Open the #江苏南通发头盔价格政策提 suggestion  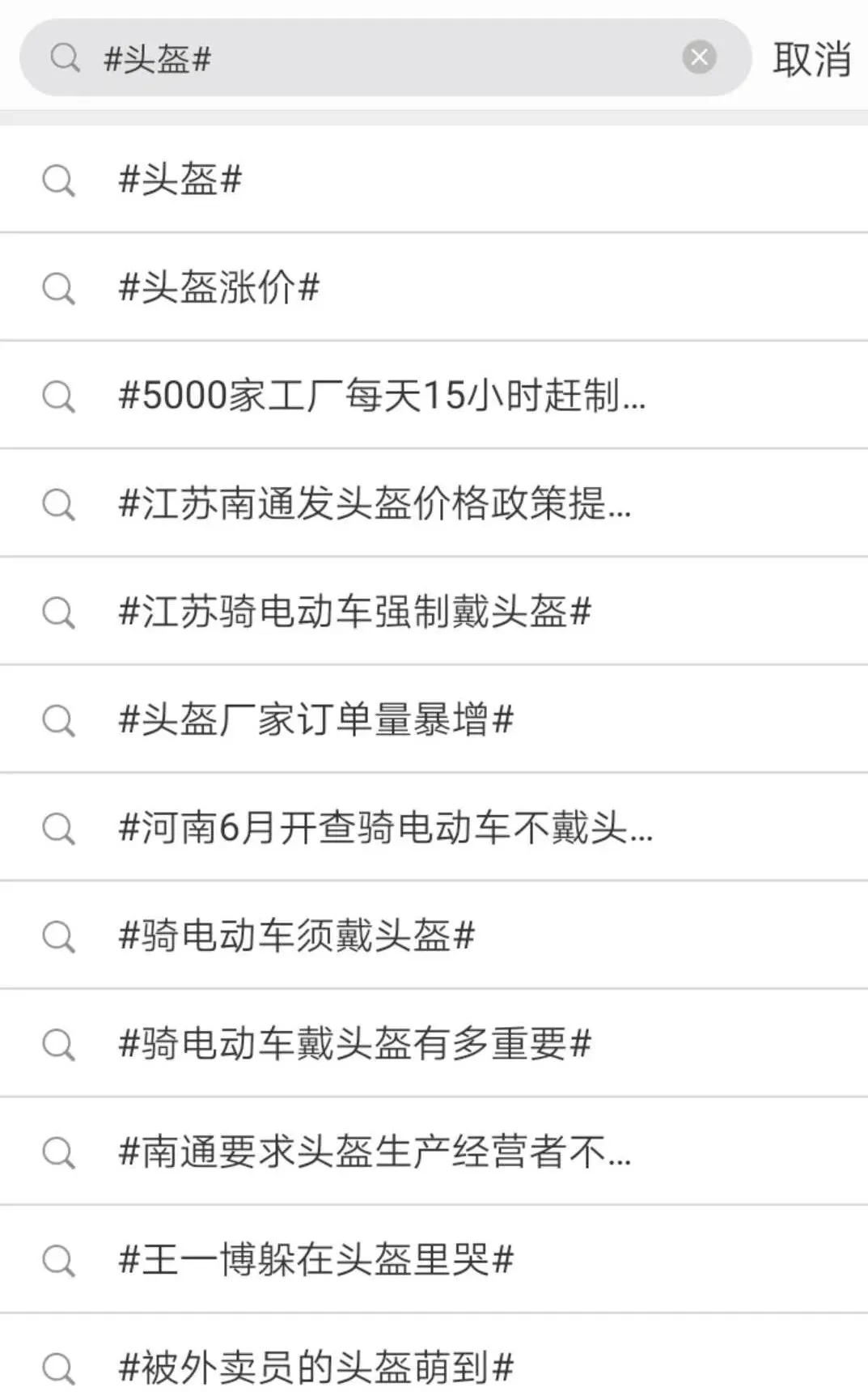(434, 503)
